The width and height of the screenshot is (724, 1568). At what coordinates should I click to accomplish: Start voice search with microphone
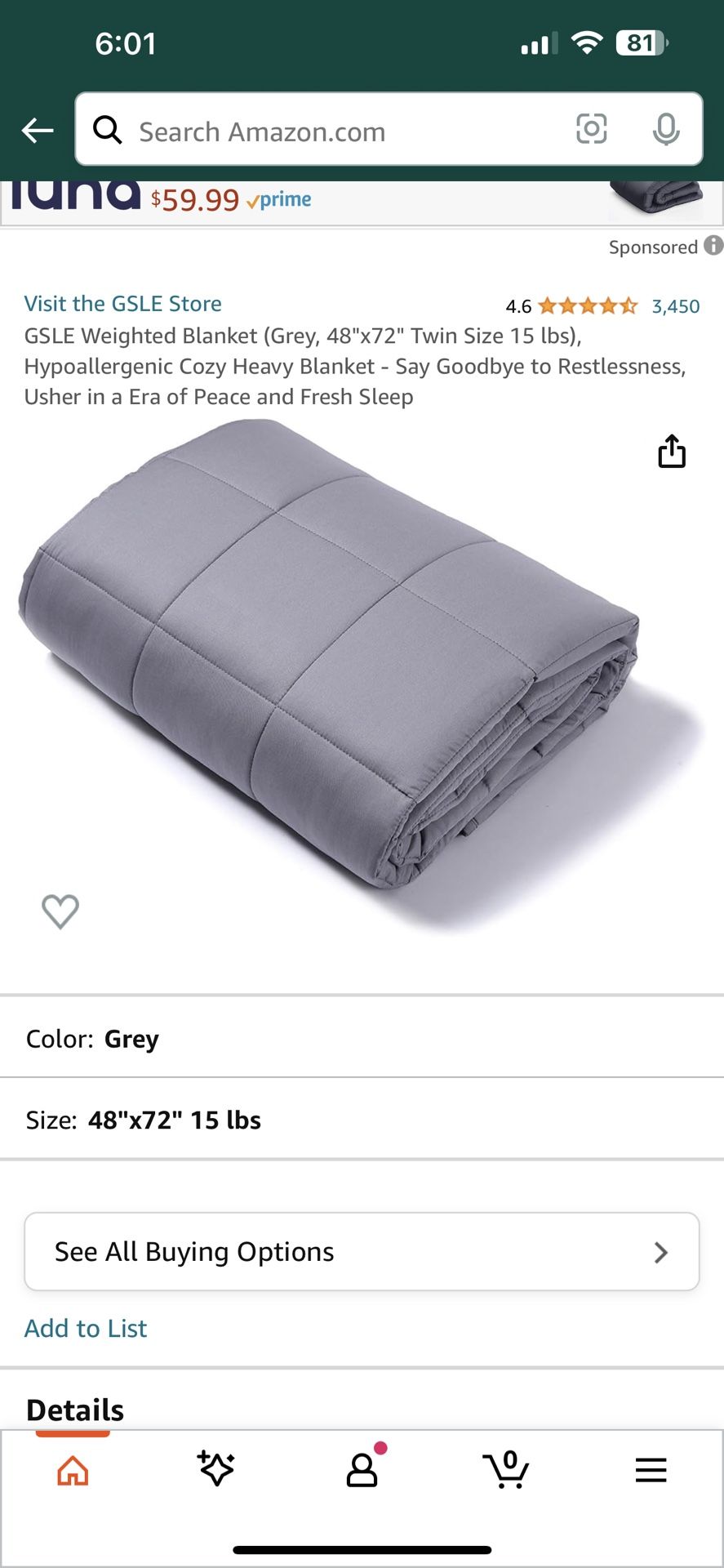coord(666,129)
